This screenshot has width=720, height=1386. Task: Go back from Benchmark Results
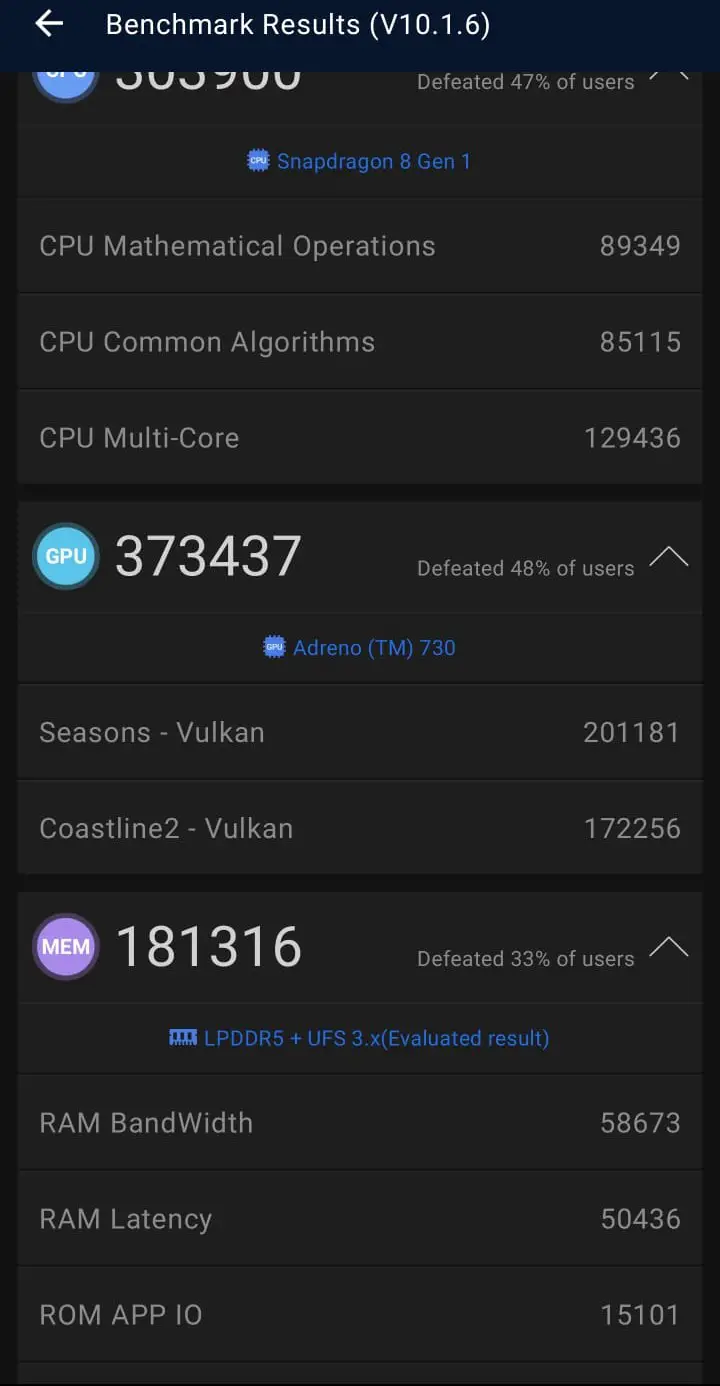click(x=49, y=24)
